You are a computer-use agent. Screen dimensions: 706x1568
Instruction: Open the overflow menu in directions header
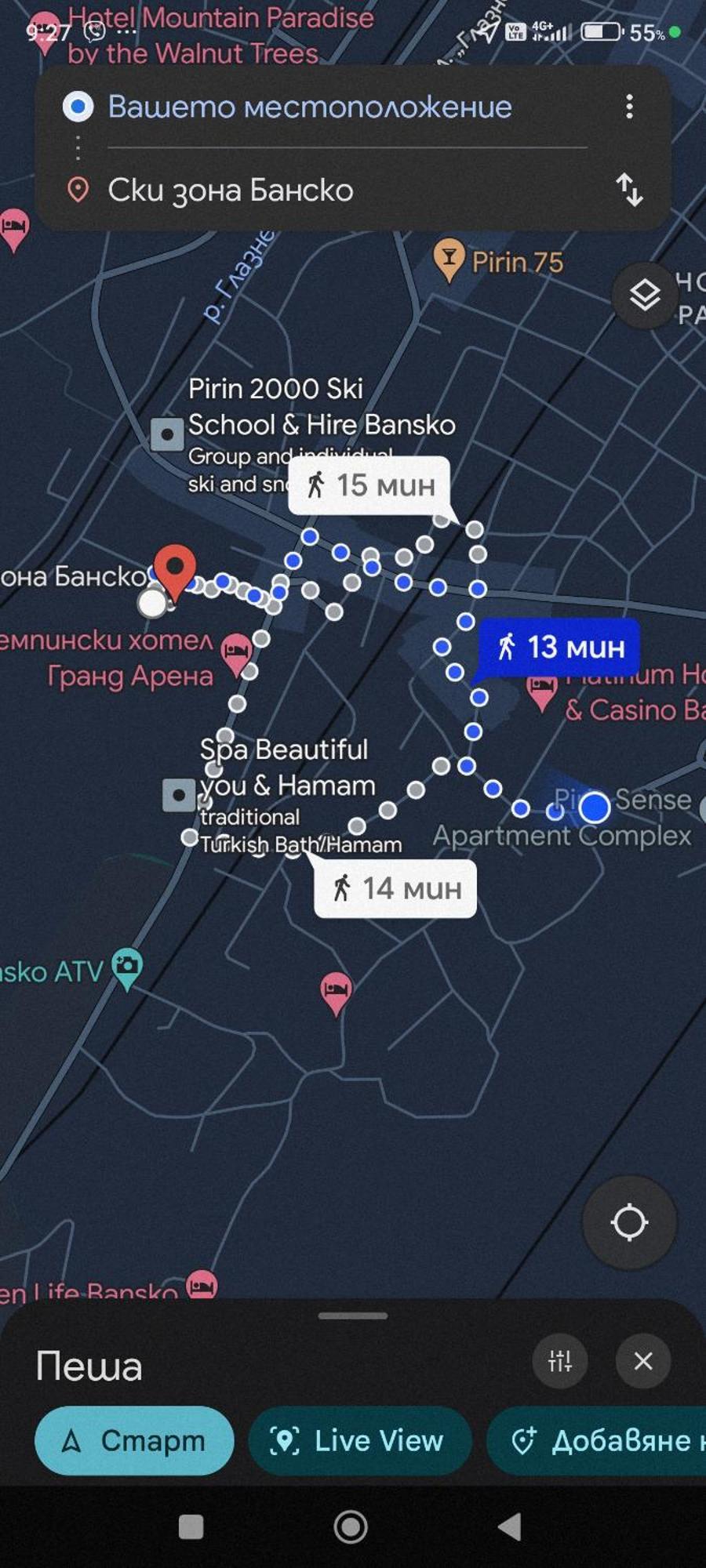[629, 107]
